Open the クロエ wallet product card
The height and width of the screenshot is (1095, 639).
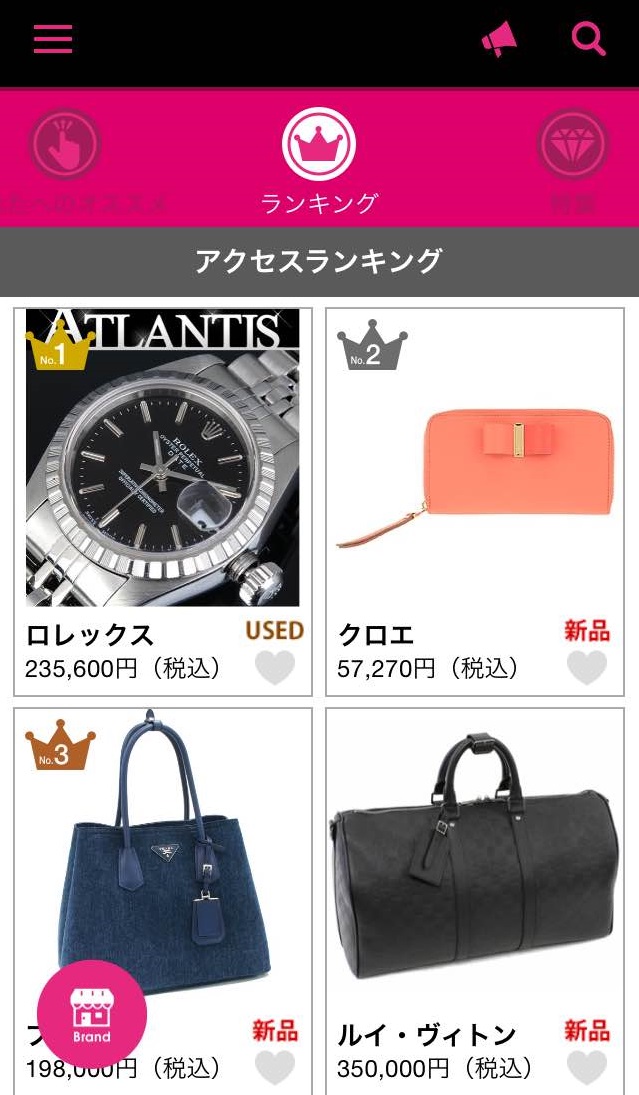475,458
